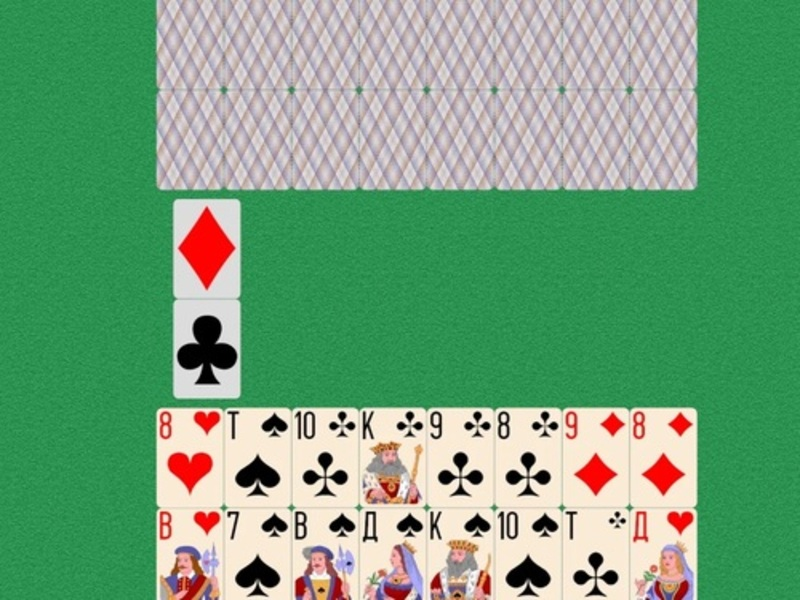Choose the king of clubs card
800x600 pixels.
point(393,457)
